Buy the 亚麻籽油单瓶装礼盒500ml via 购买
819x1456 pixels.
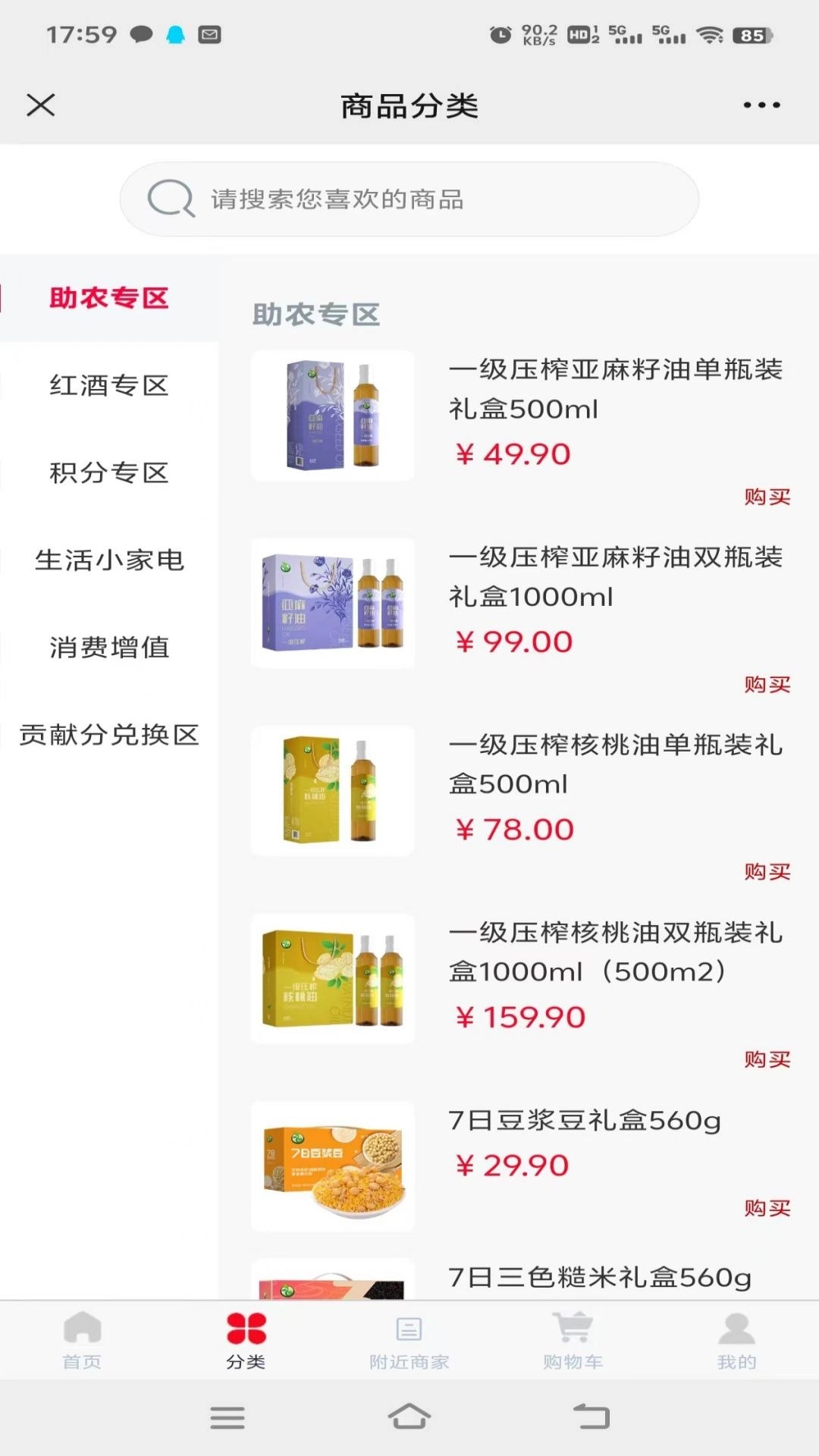(765, 497)
